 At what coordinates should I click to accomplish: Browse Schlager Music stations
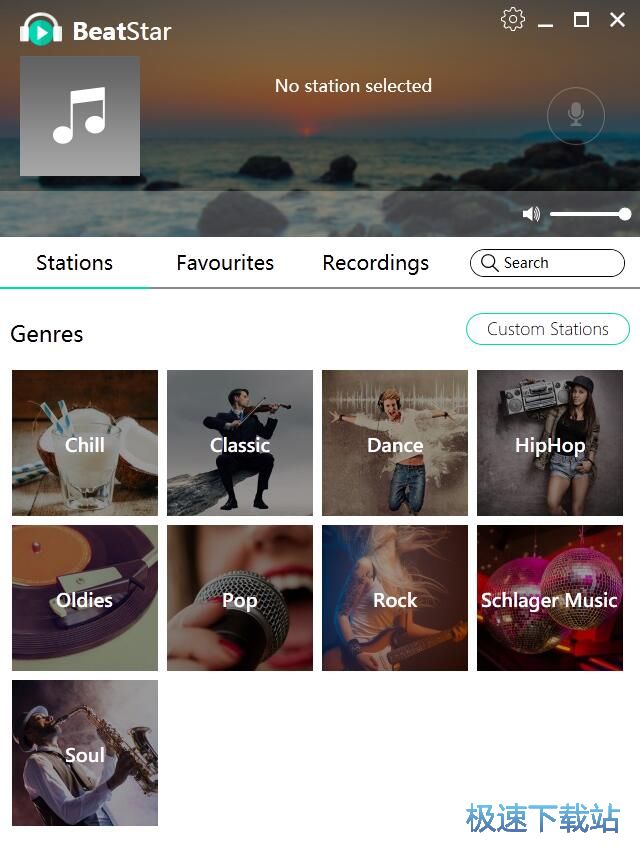pos(550,598)
